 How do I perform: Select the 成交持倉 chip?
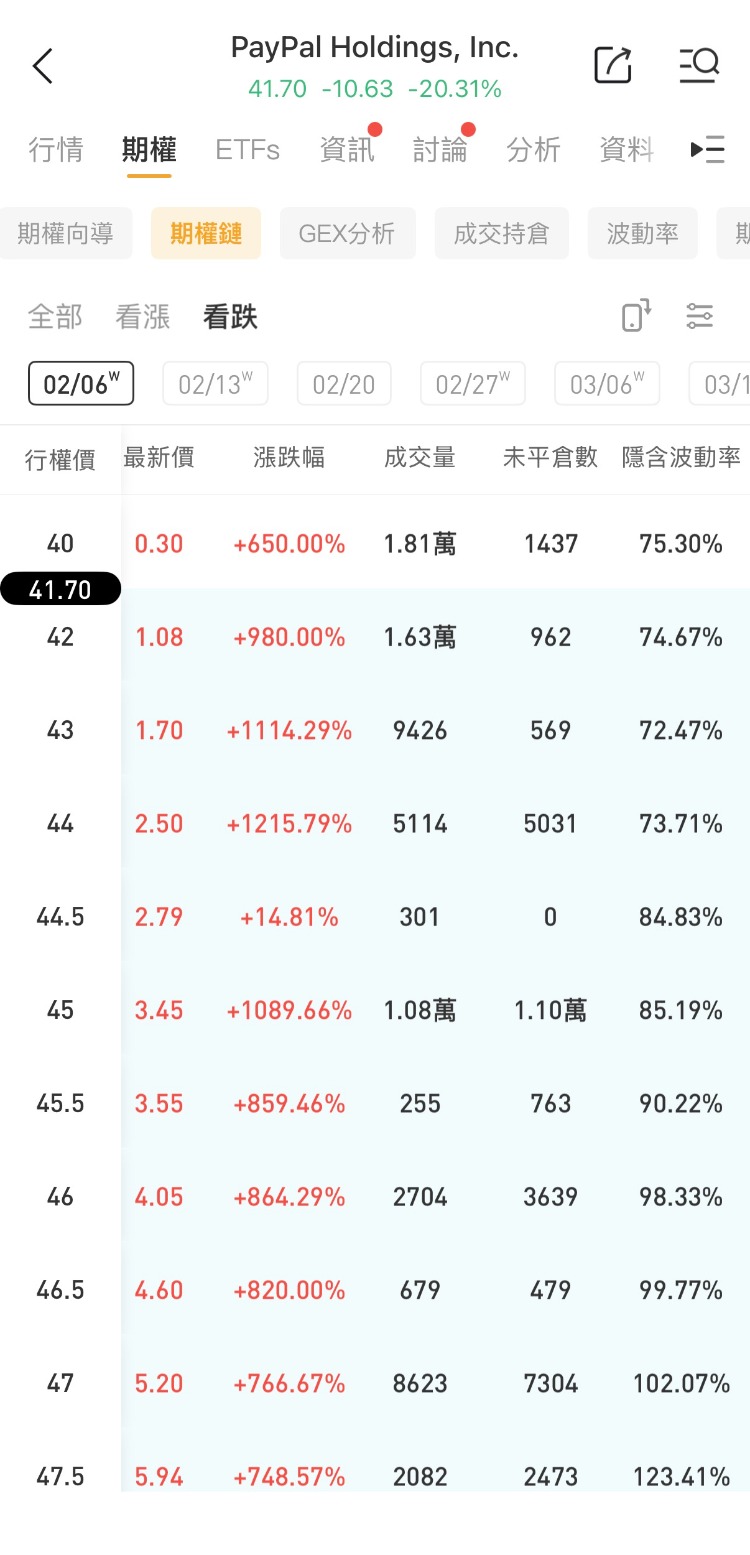(x=501, y=234)
